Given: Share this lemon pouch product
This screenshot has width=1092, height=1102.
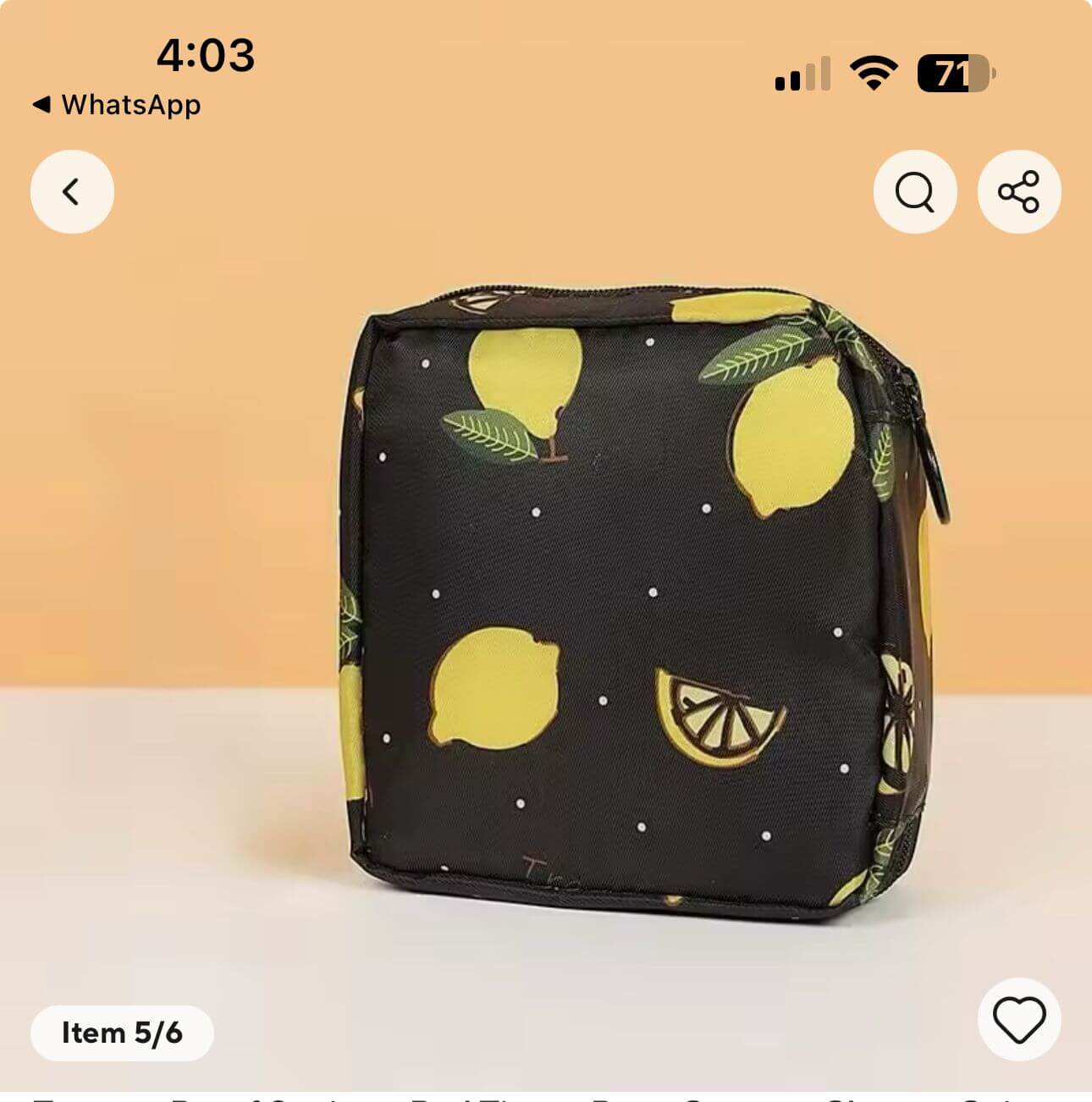Looking at the screenshot, I should pos(1018,192).
